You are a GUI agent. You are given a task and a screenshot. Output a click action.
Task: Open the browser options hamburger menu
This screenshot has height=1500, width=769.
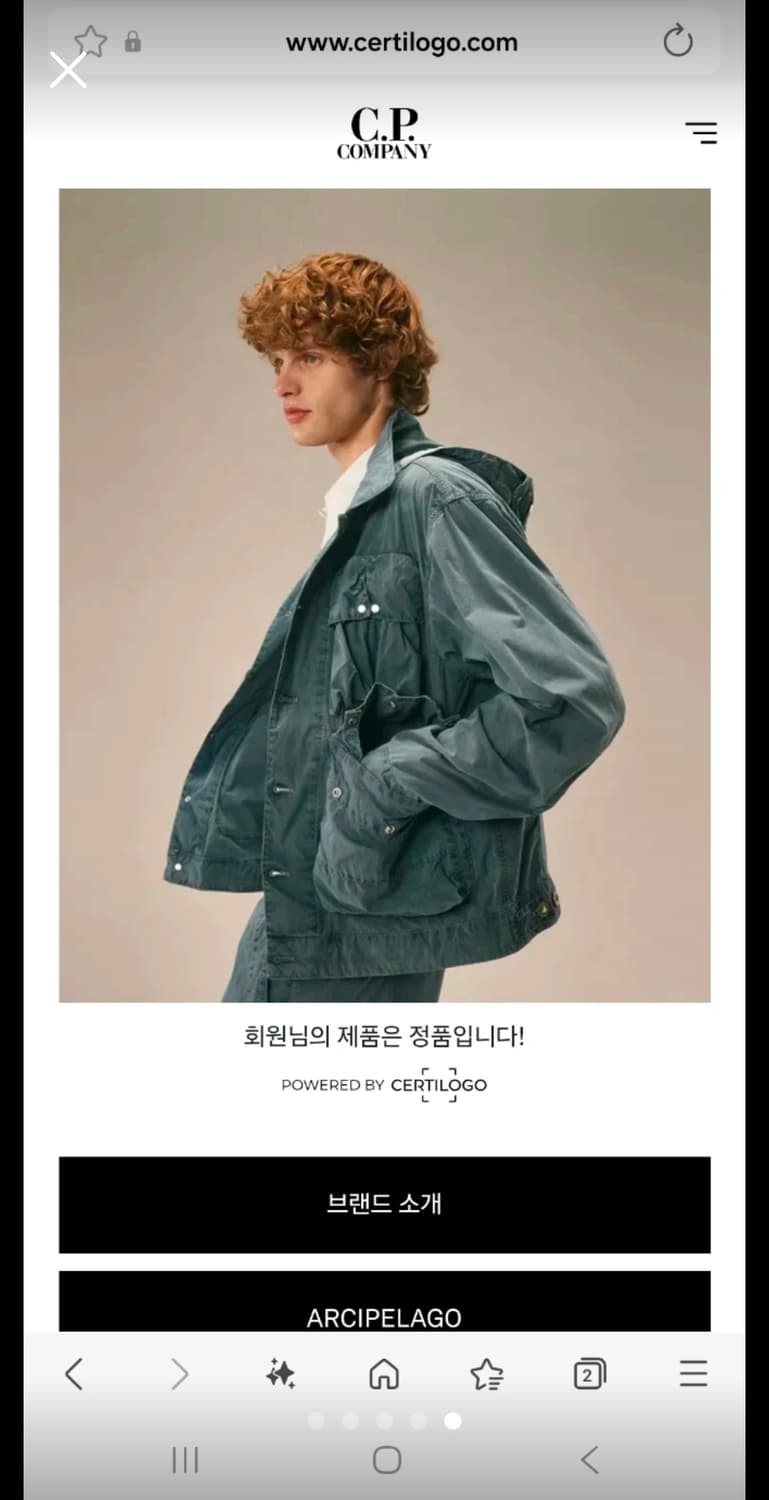[692, 1374]
